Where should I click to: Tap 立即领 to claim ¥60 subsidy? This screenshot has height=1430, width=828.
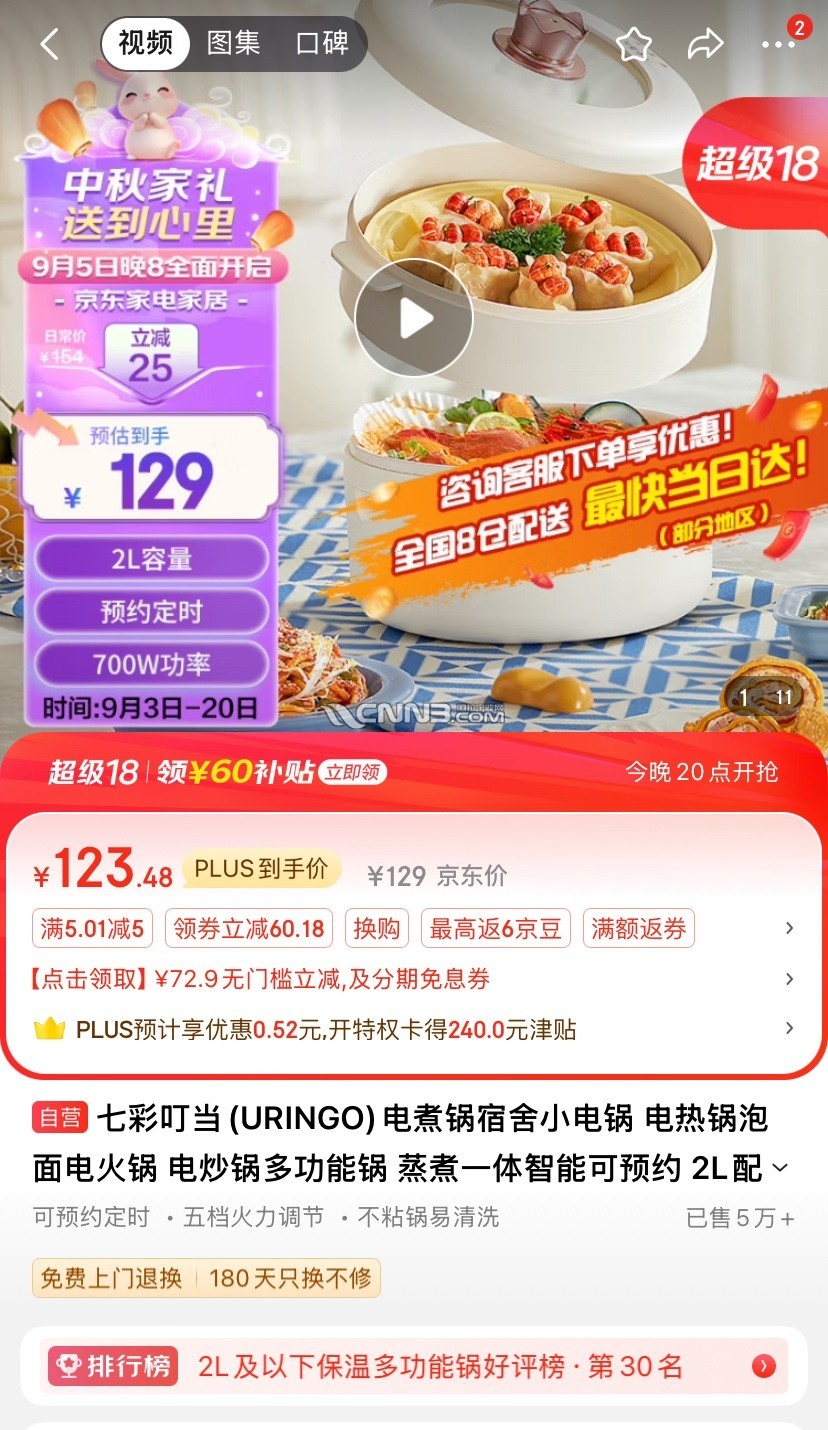[x=352, y=772]
